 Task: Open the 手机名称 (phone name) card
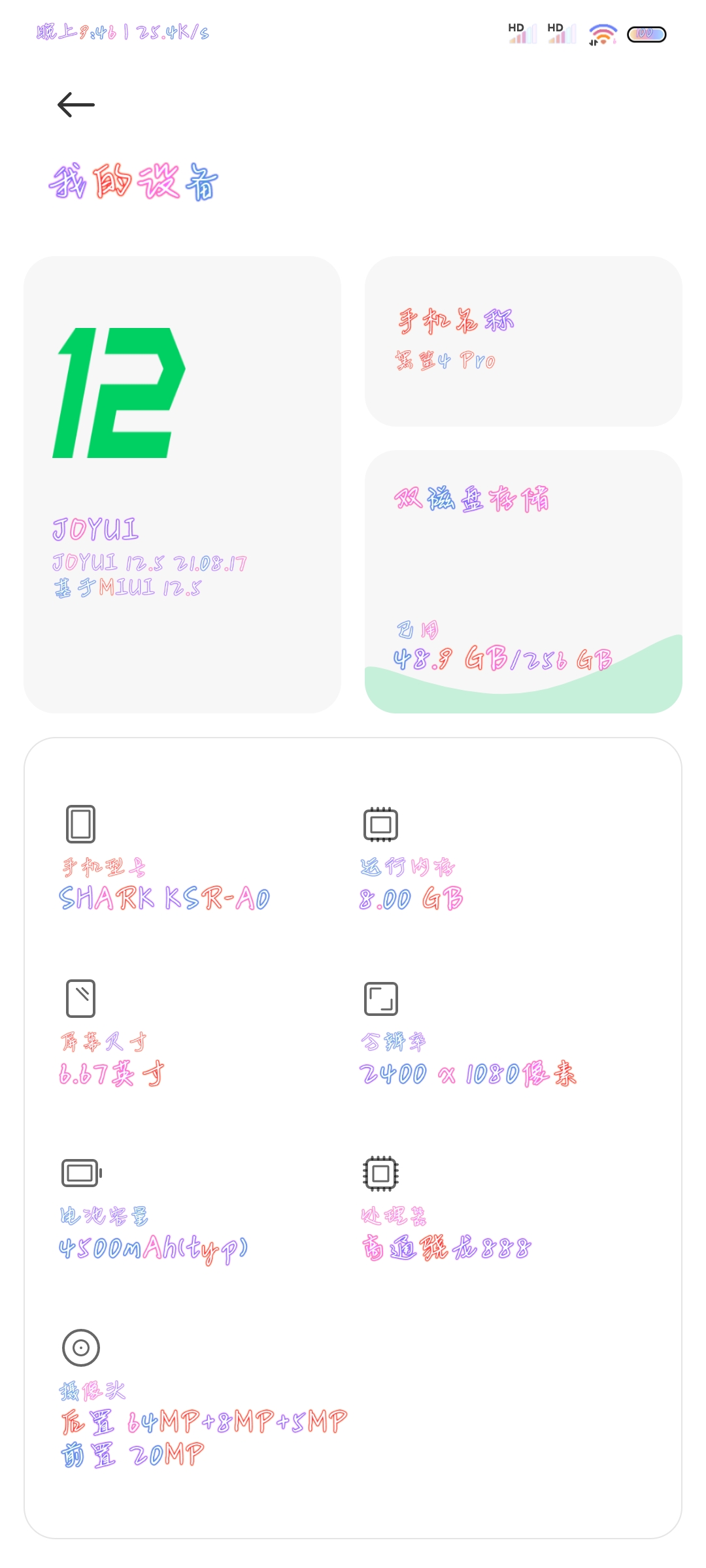point(523,341)
